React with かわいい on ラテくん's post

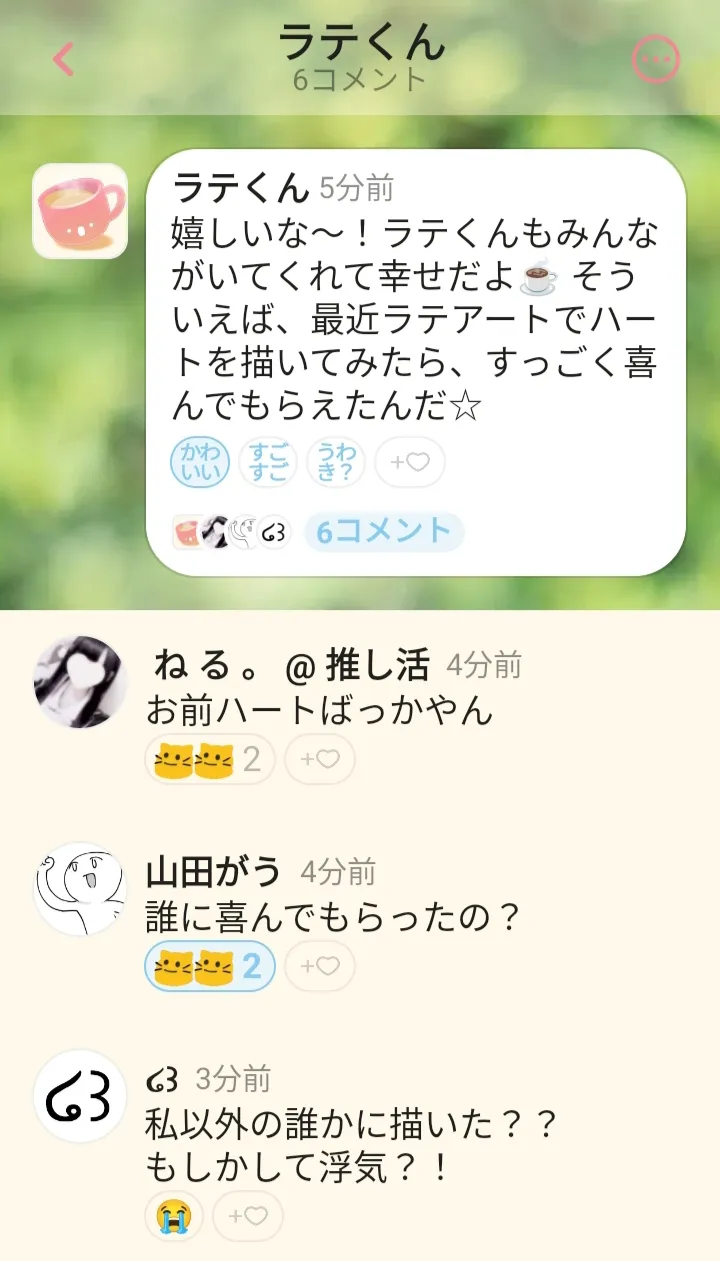(200, 463)
